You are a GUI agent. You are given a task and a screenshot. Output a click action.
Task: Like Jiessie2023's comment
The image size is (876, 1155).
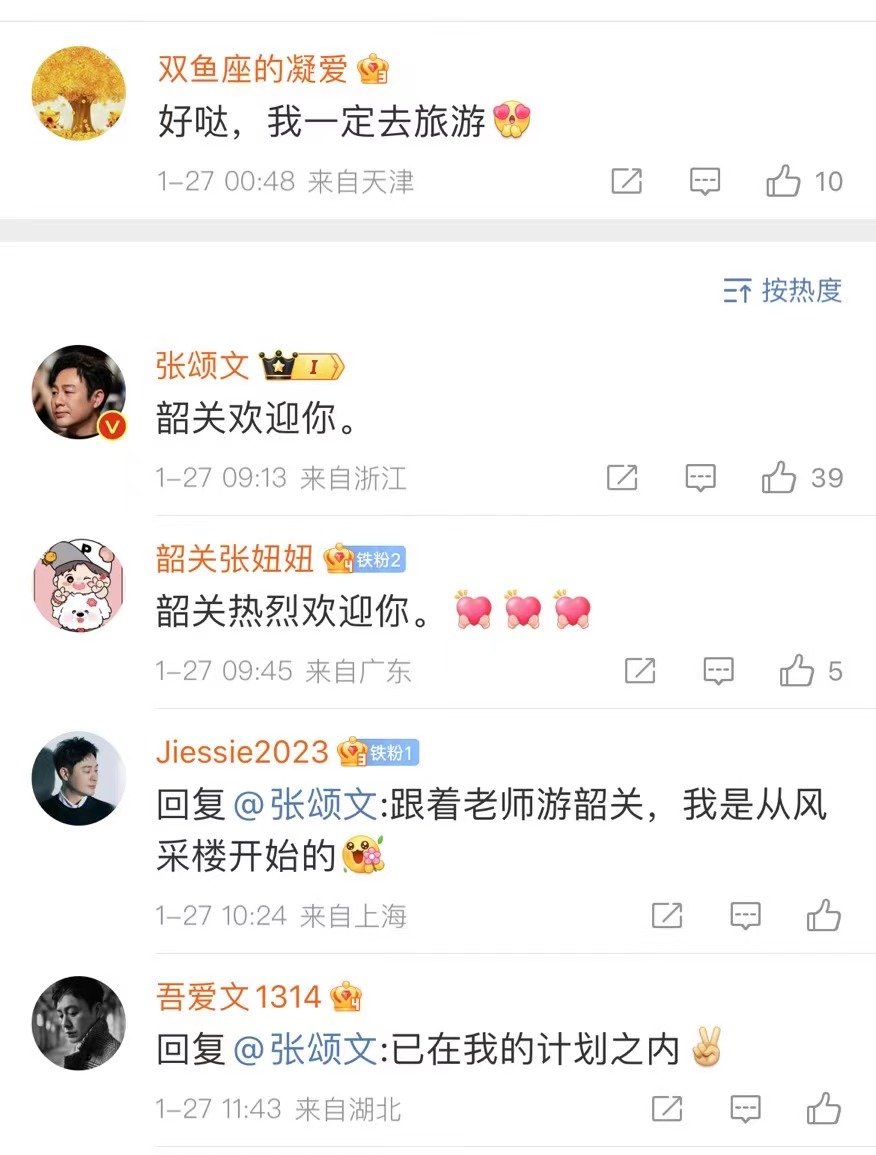(824, 915)
